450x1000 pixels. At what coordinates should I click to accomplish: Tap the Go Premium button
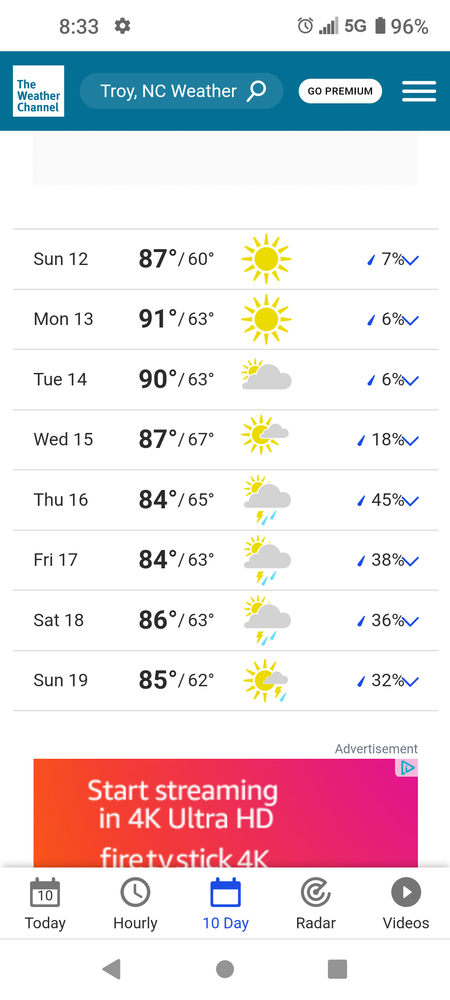coord(340,91)
